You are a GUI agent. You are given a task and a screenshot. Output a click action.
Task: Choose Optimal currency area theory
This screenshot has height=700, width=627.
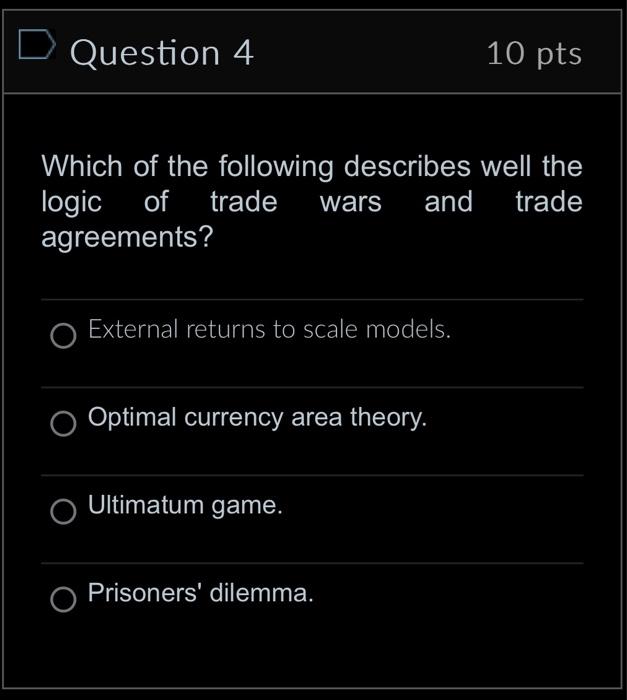coord(63,424)
